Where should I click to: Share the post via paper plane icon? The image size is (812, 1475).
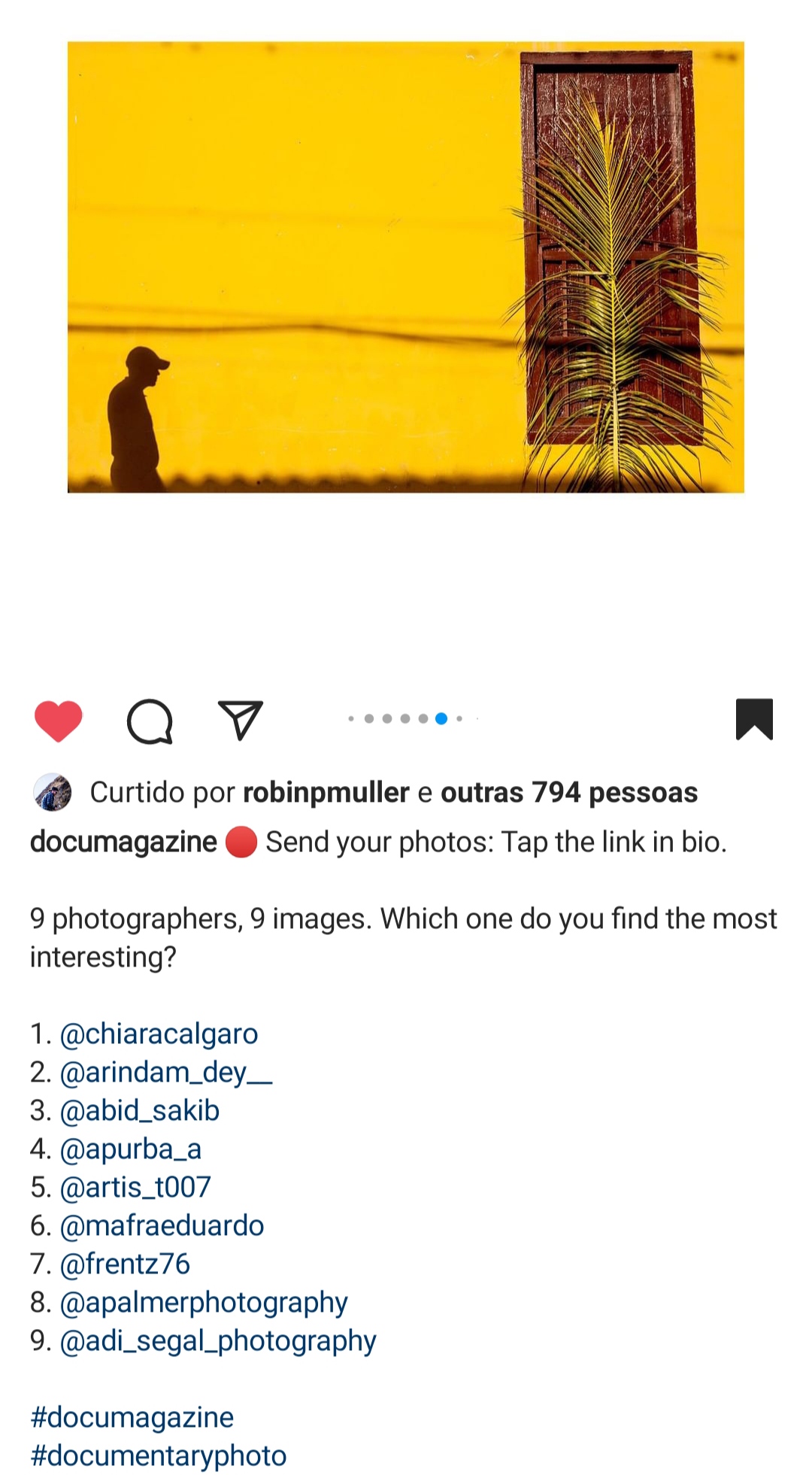click(x=240, y=720)
